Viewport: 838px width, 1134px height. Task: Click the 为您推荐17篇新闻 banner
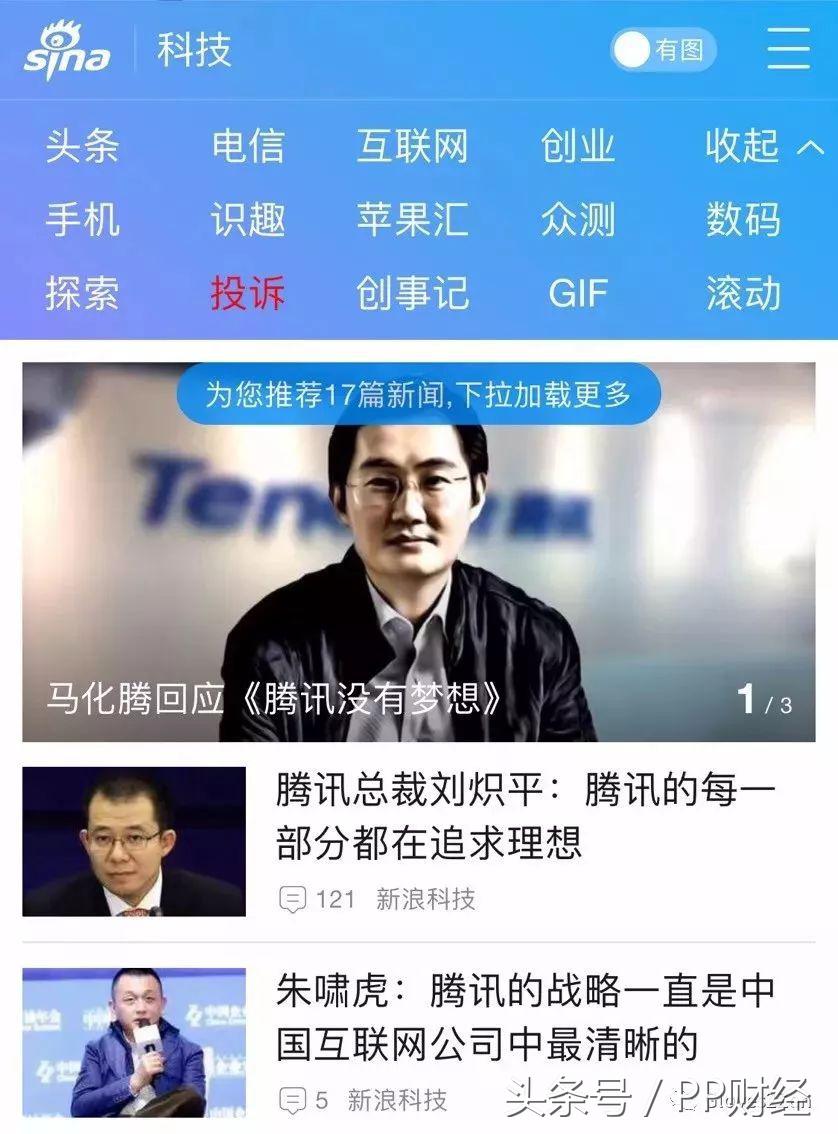tap(419, 394)
